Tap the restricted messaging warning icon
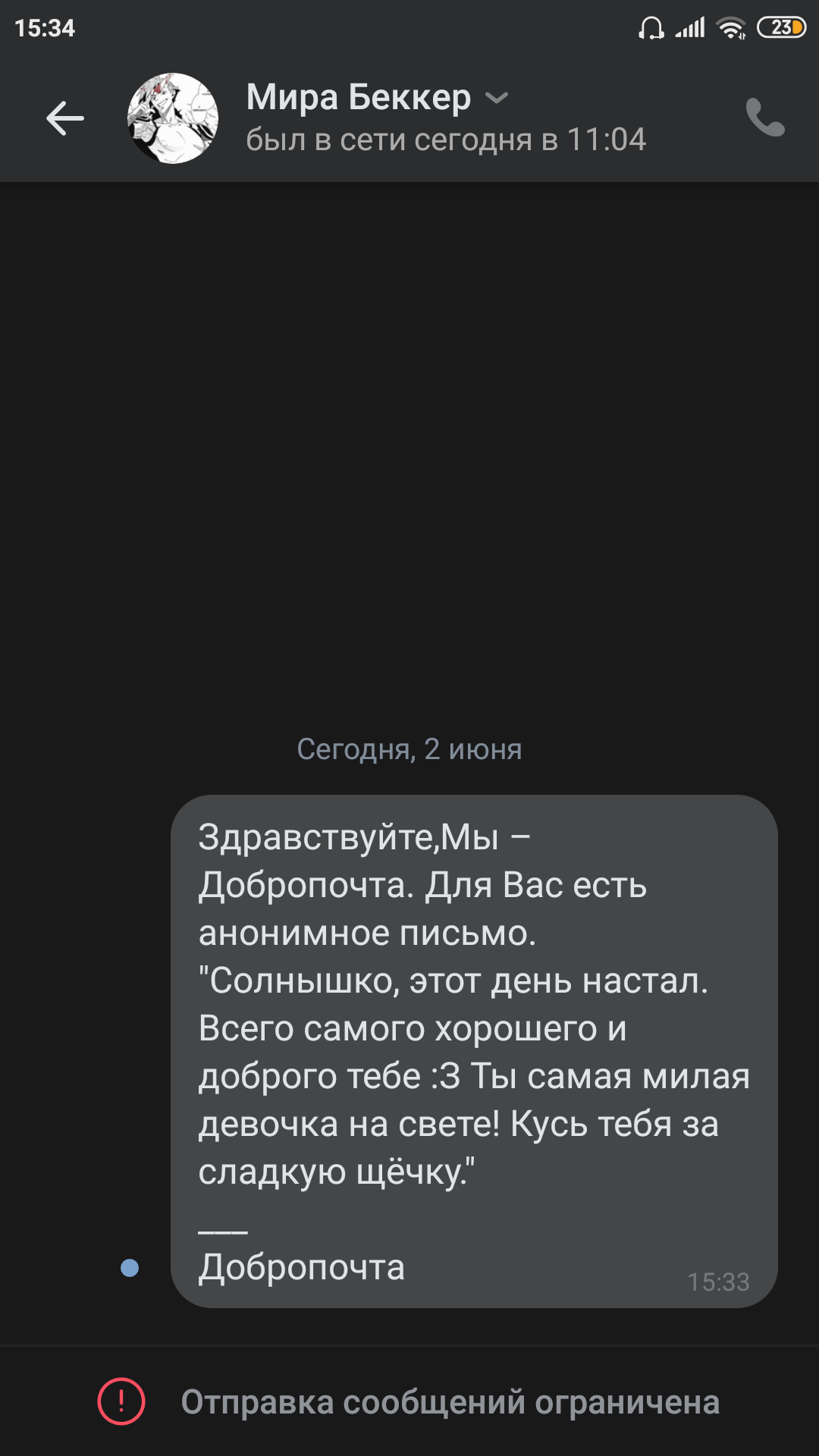This screenshot has width=819, height=1456. point(121,1401)
